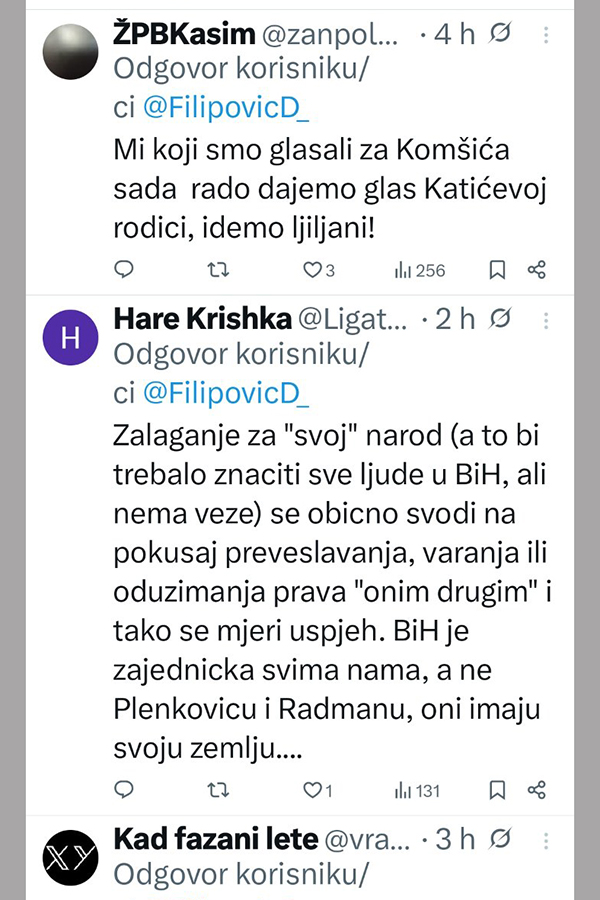Reply to Hare Krishka's post

(124, 790)
